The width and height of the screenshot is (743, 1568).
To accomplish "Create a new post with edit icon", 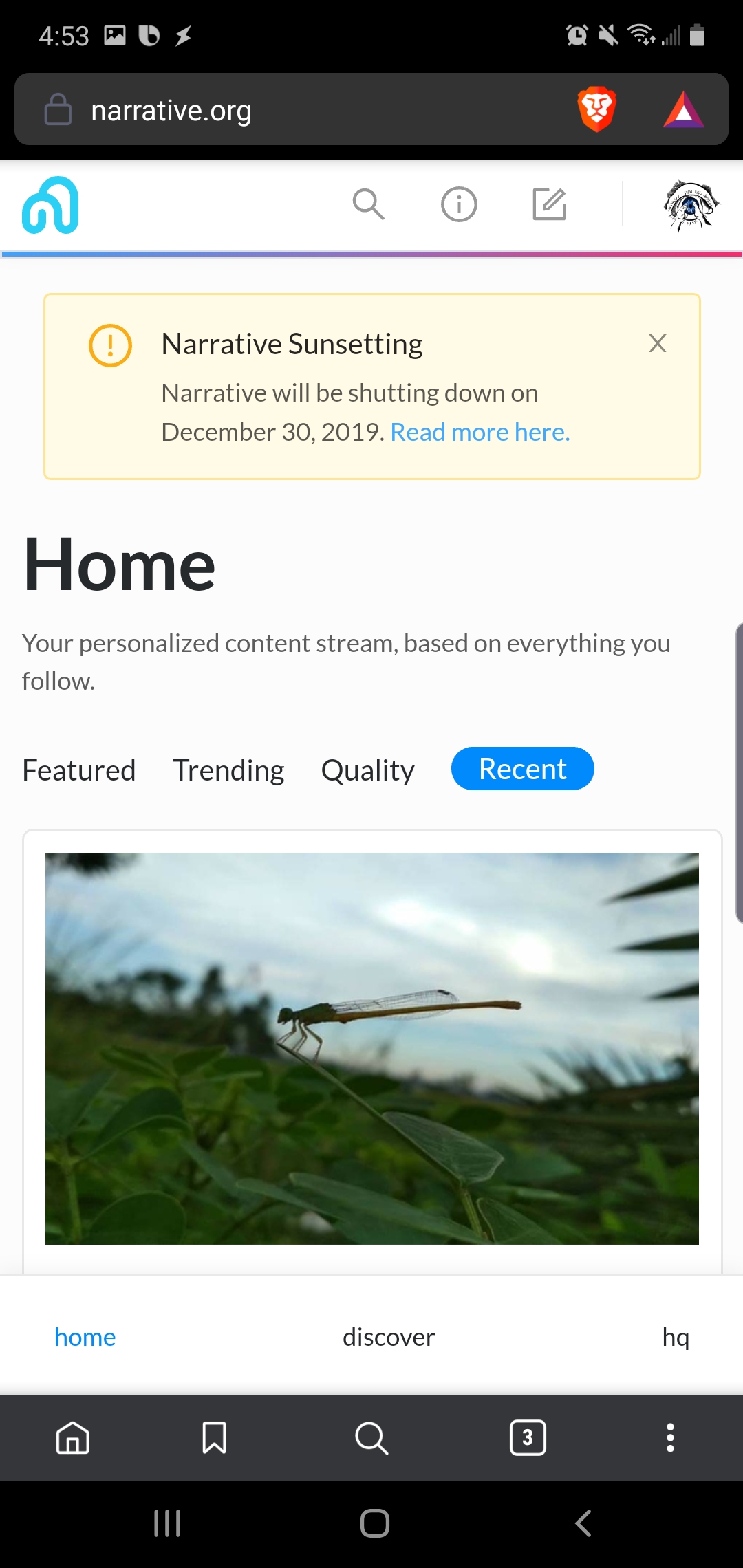I will (550, 204).
